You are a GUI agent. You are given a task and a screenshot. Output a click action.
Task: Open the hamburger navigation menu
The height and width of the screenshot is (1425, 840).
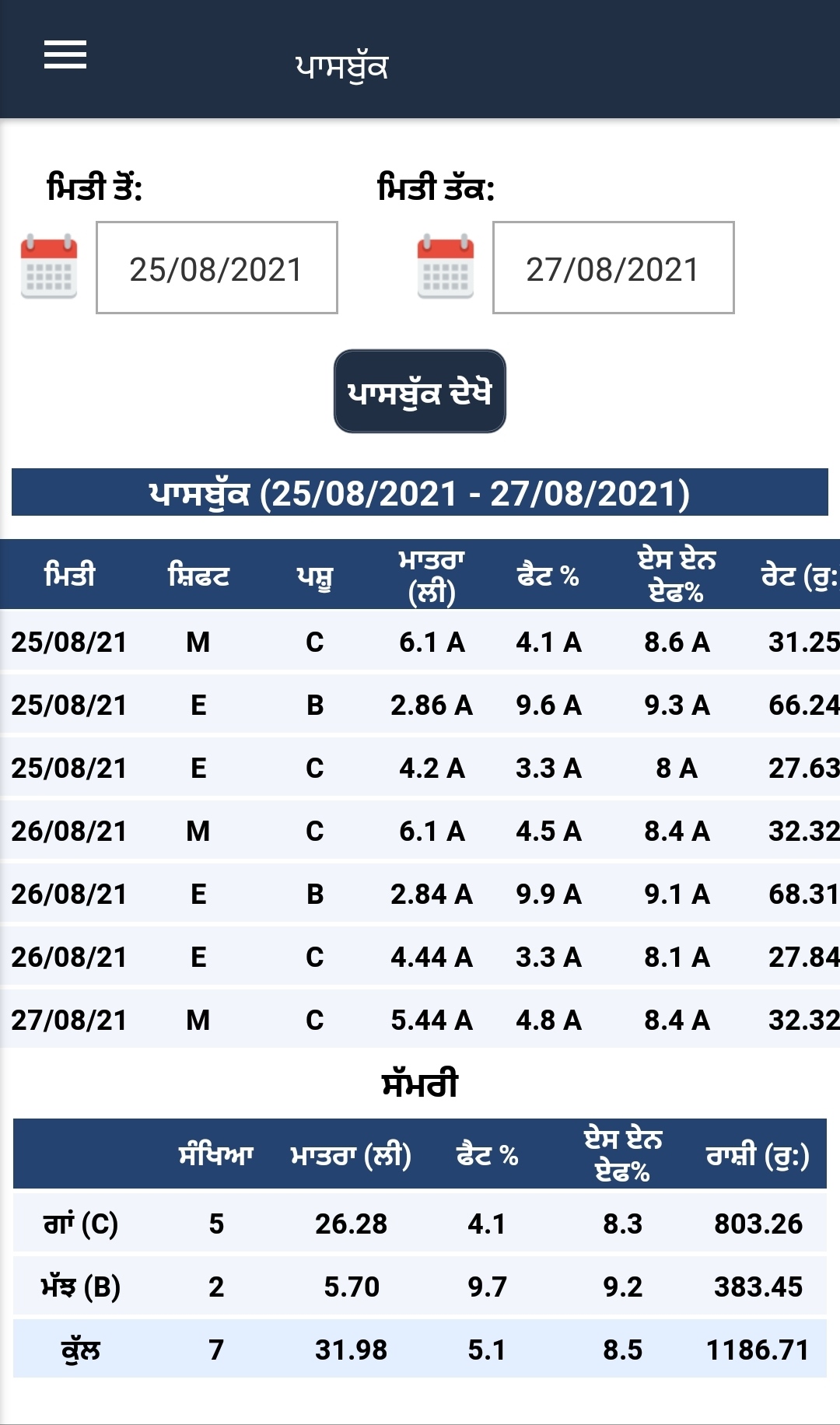point(65,54)
